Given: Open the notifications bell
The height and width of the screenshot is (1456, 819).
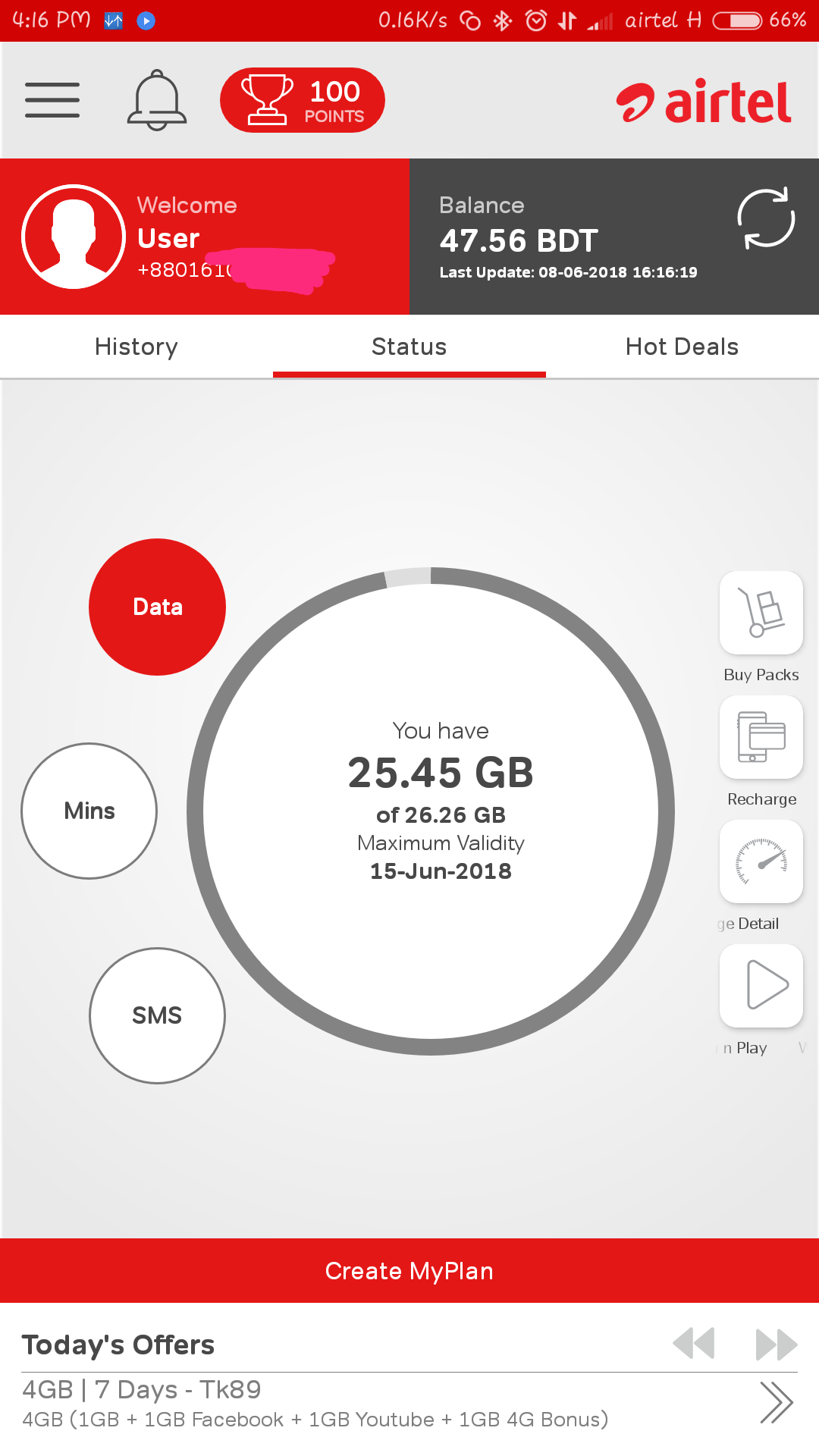Looking at the screenshot, I should [157, 100].
